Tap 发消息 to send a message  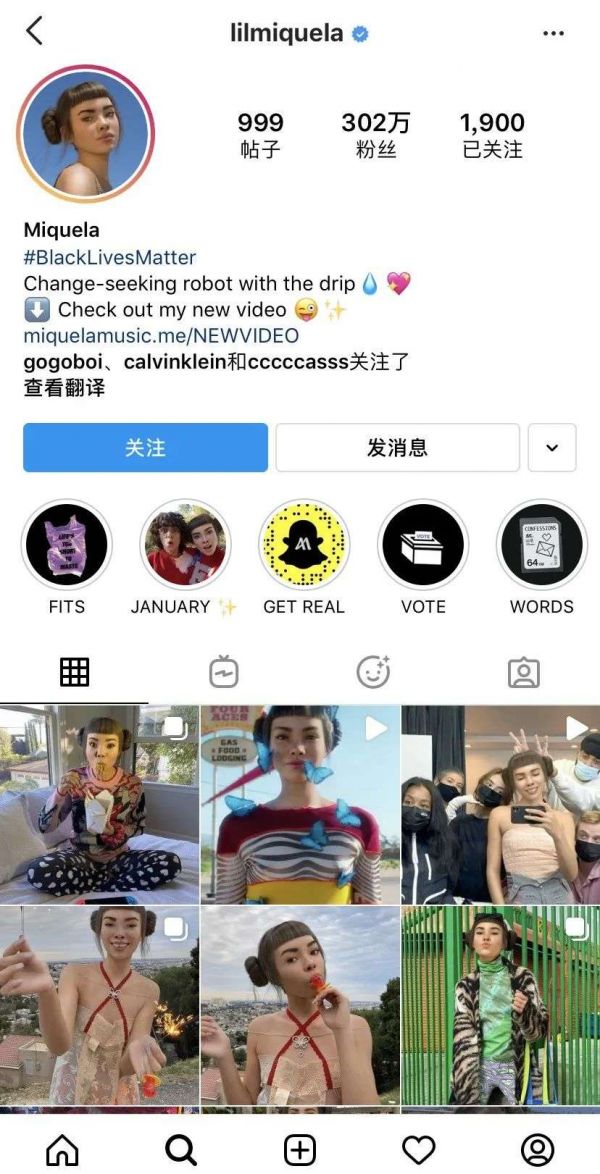[397, 447]
